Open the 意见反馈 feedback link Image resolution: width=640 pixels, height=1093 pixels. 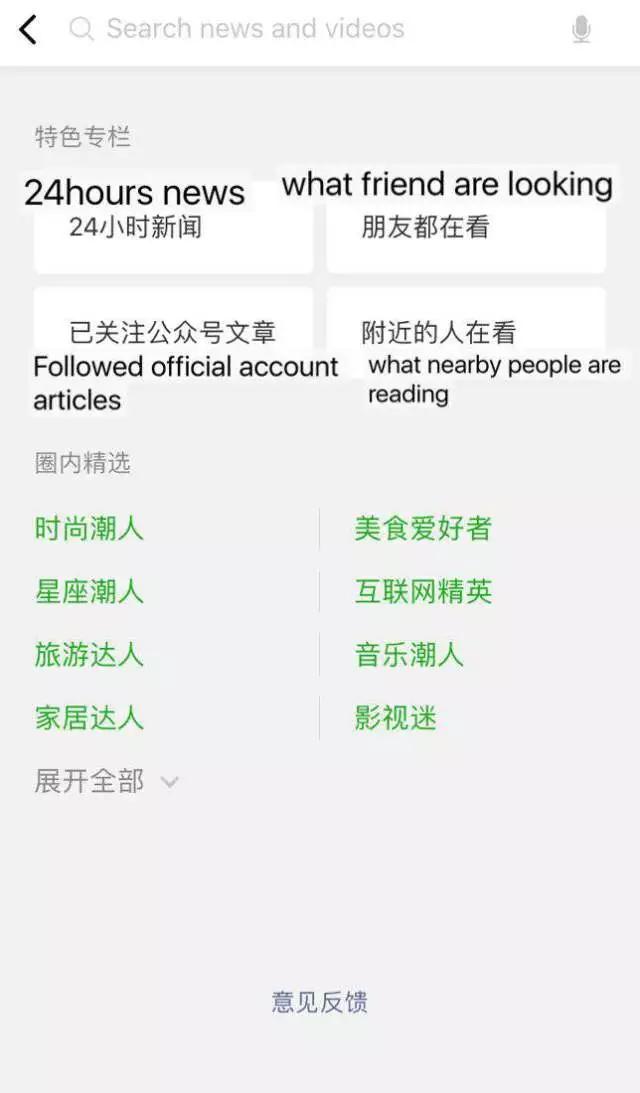pyautogui.click(x=319, y=1002)
